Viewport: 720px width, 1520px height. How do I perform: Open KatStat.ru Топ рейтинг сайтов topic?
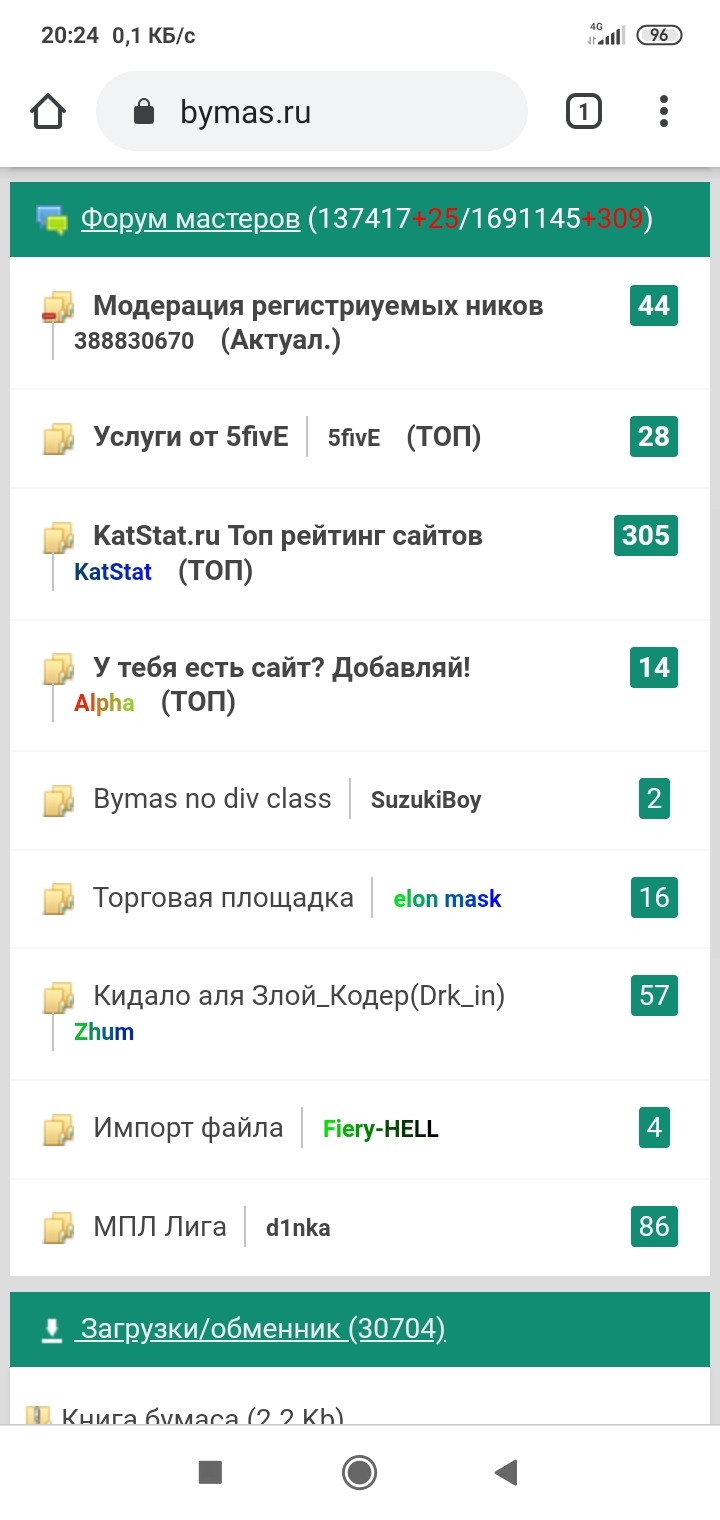(288, 536)
